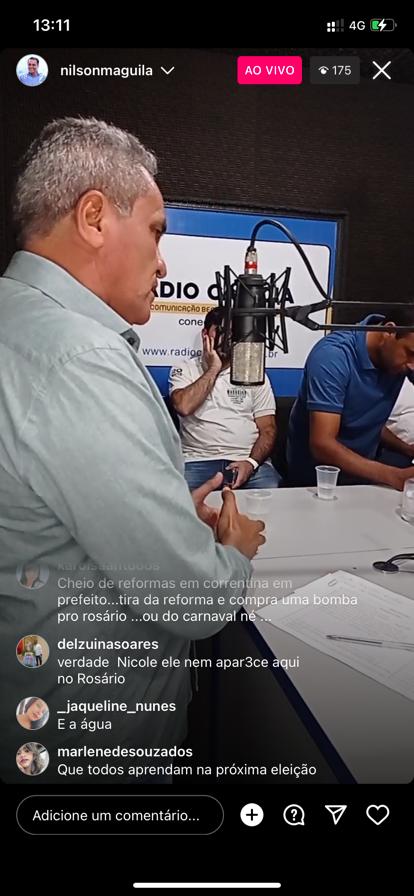Close the live video
The height and width of the screenshot is (896, 414).
381,70
